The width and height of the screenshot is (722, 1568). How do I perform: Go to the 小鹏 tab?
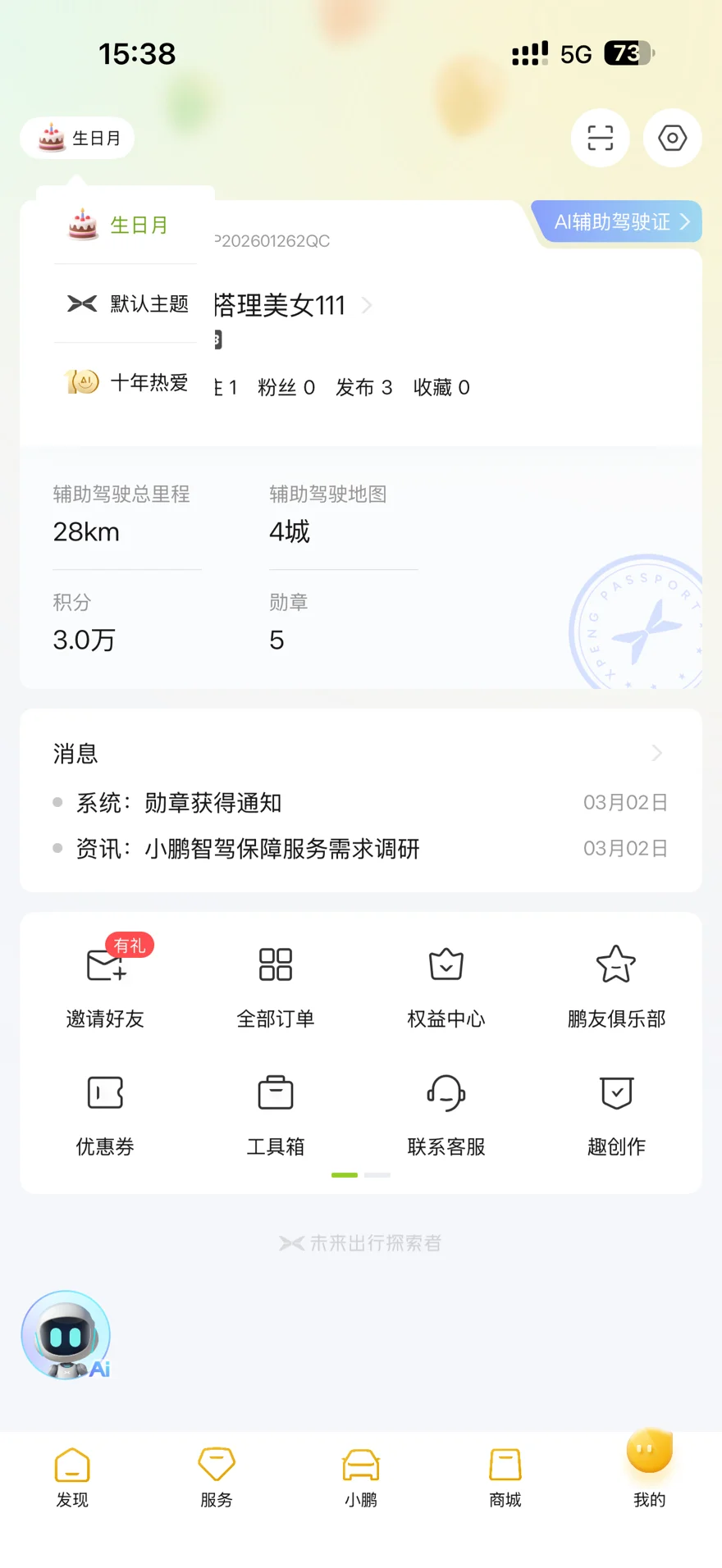tap(361, 1478)
